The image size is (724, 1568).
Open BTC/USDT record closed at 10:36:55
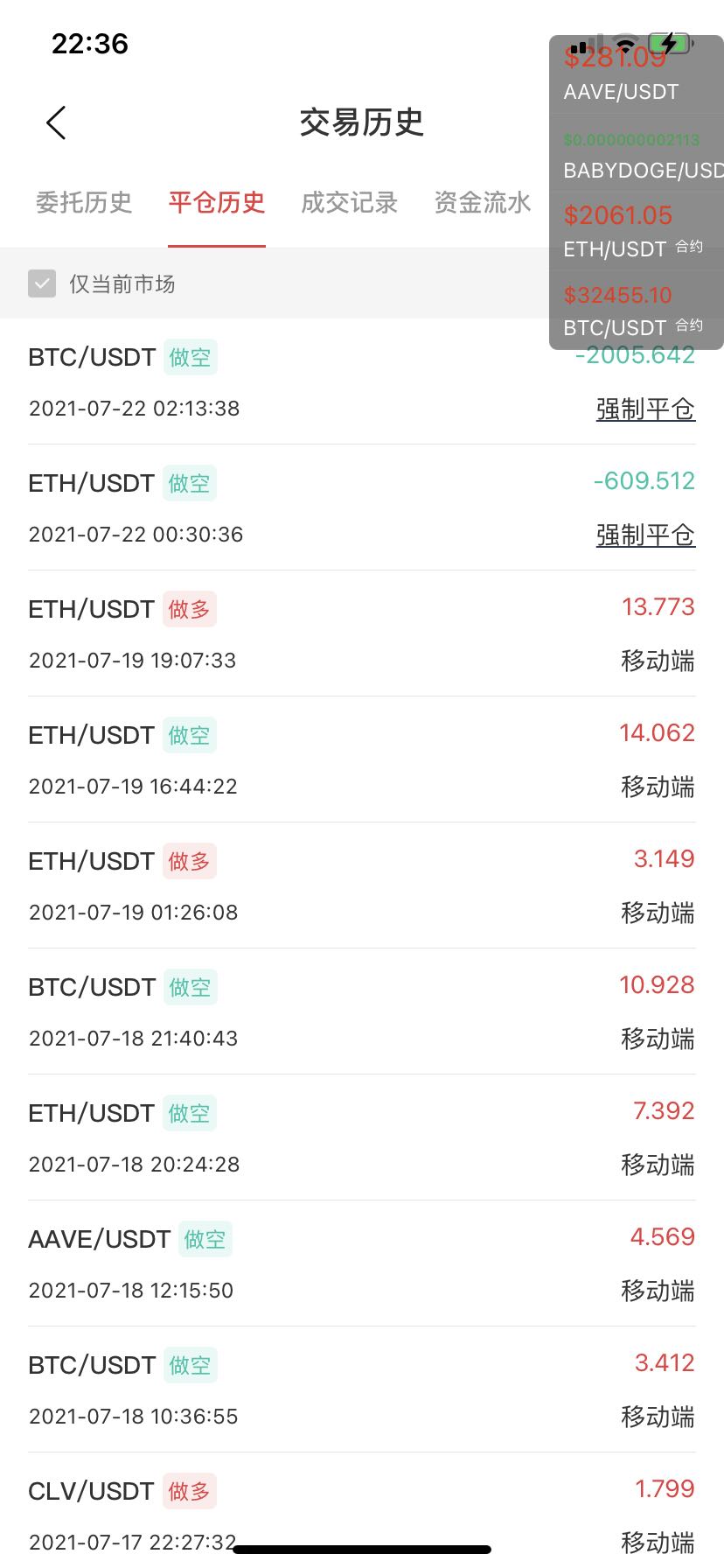click(362, 1389)
